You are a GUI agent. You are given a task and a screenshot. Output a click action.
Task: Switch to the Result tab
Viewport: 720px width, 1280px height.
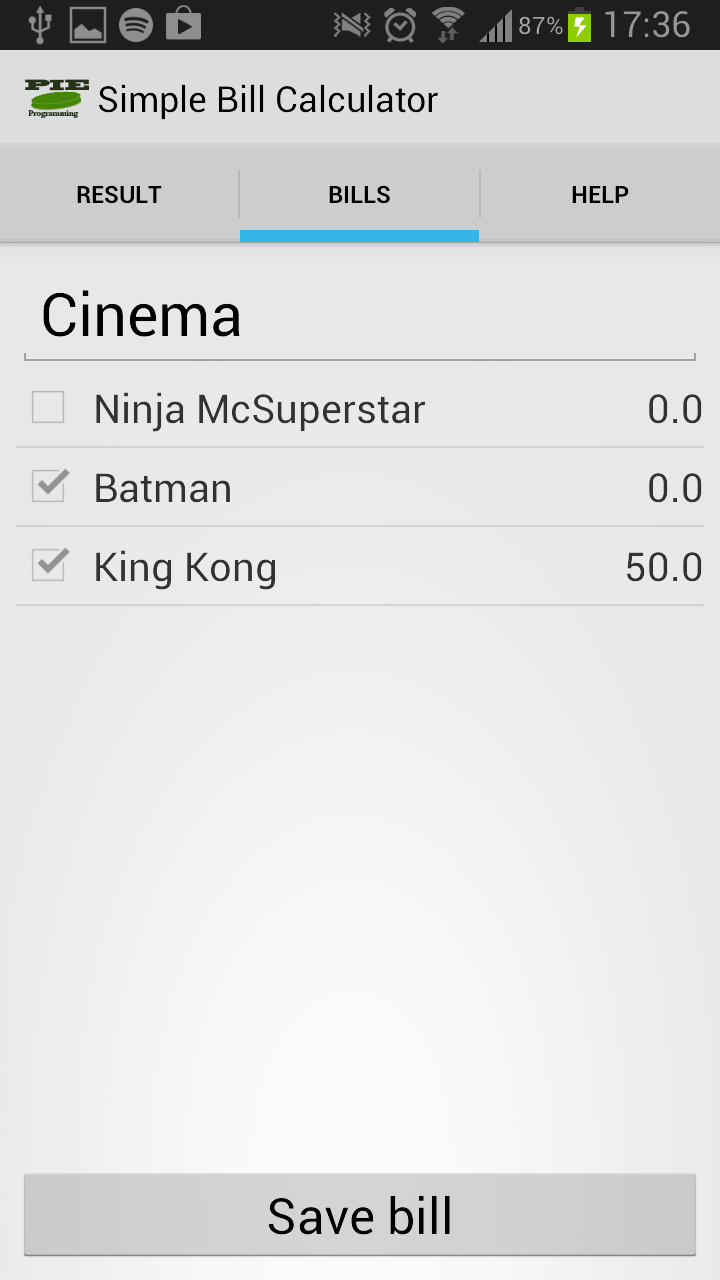pos(119,194)
